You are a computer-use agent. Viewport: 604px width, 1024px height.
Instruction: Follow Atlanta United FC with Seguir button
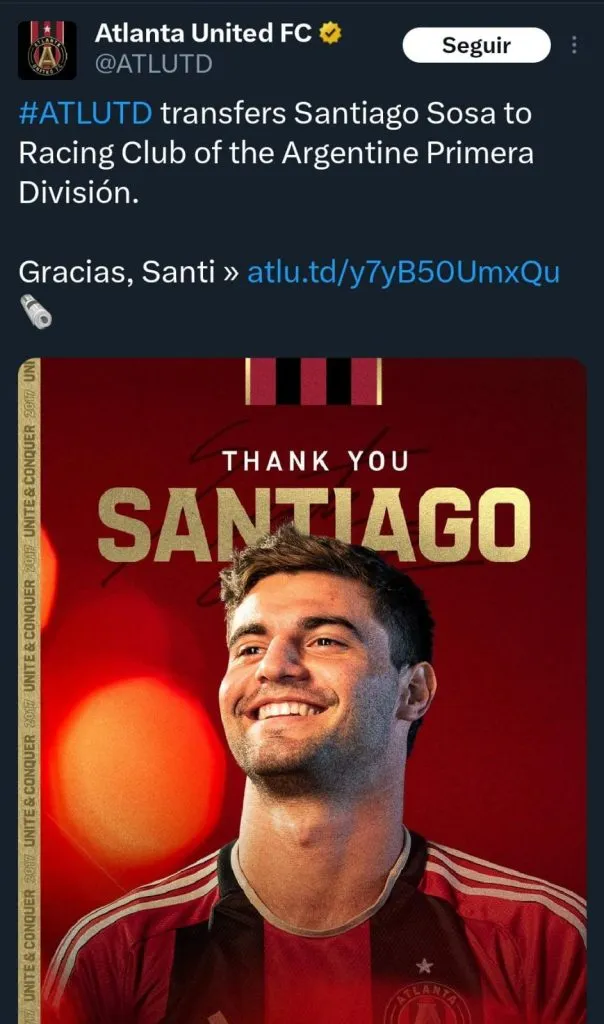tap(476, 45)
